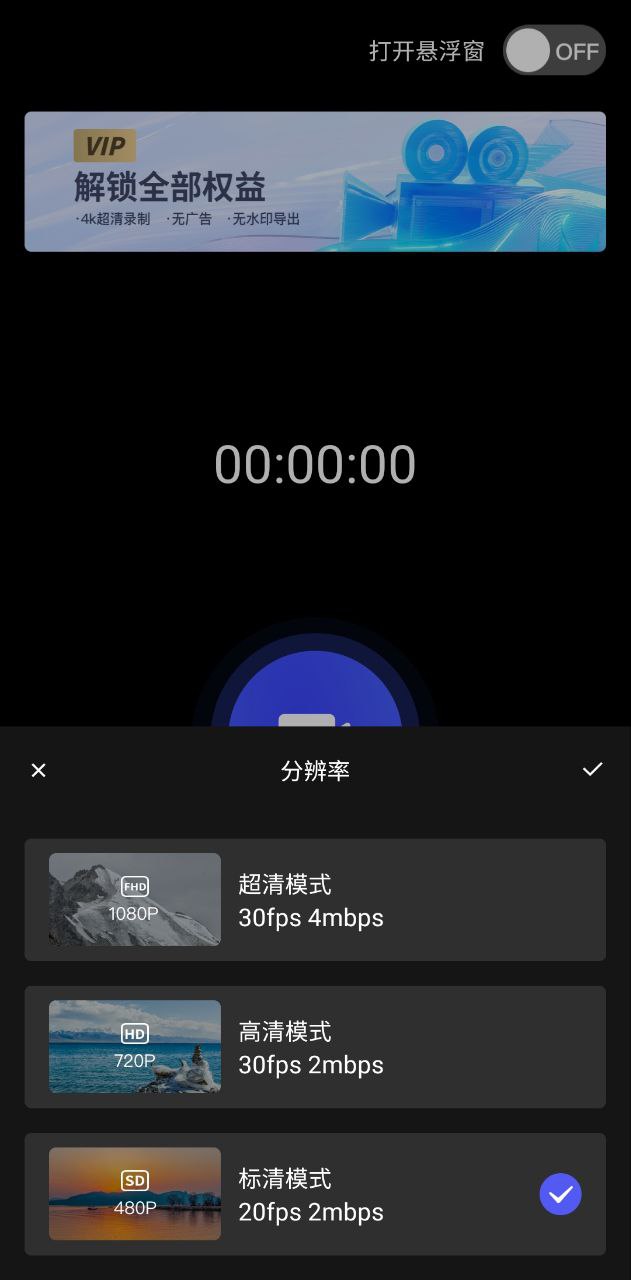Confirm the resolution selection with the checkmark
This screenshot has height=1280, width=631.
point(592,769)
